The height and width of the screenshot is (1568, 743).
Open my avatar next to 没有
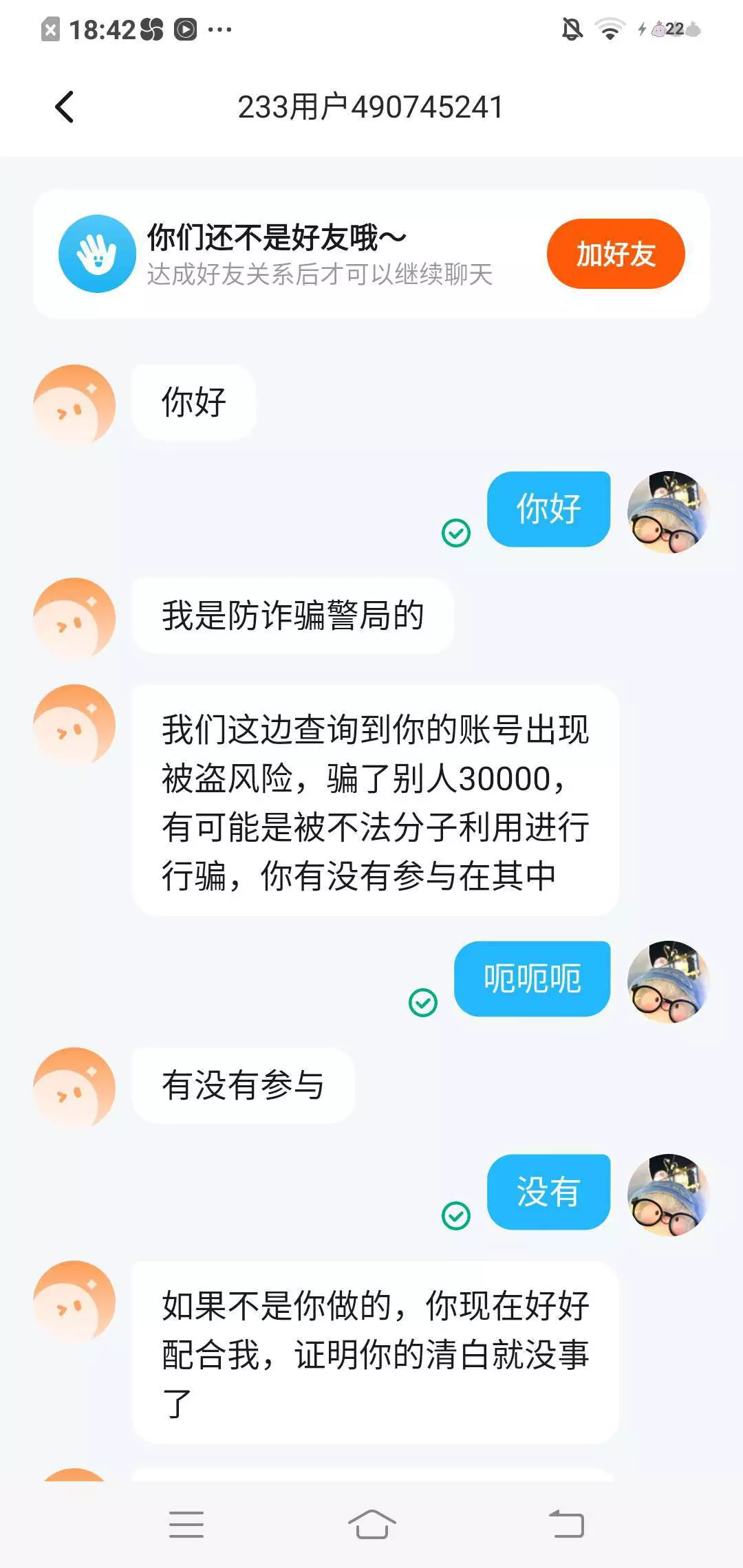point(668,1195)
